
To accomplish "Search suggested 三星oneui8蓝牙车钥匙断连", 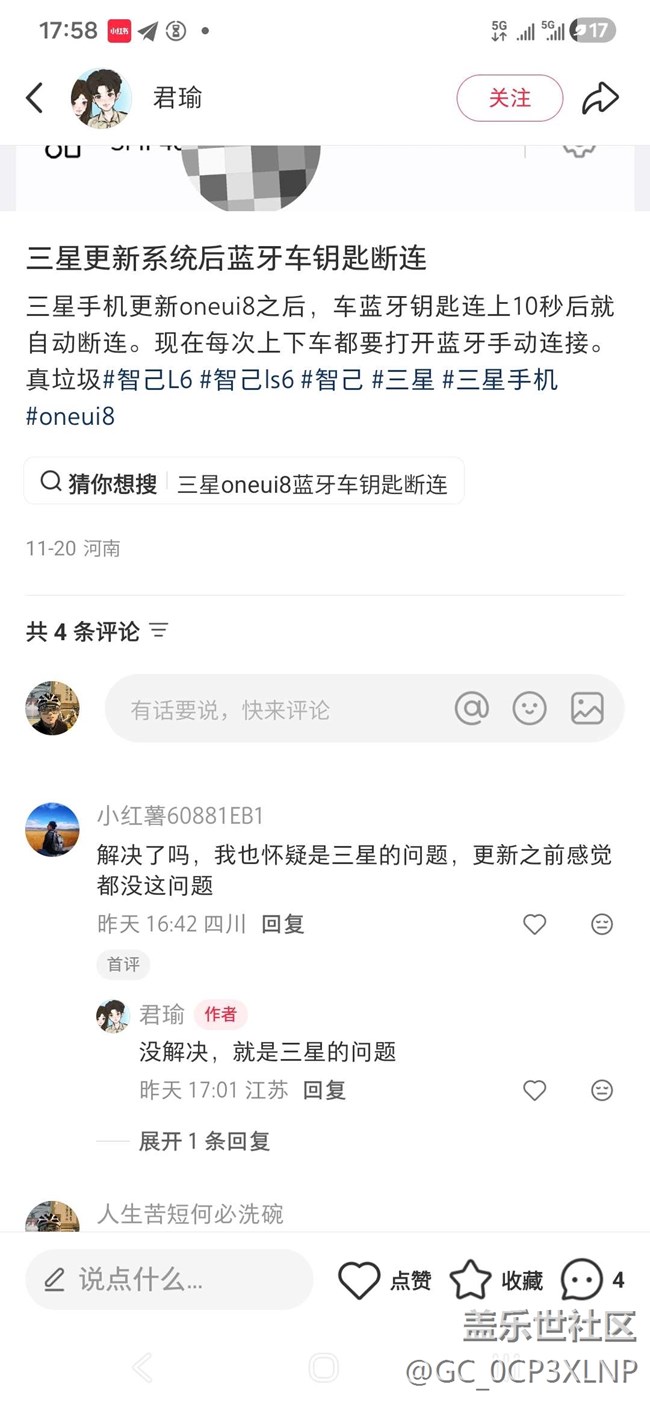I will (x=312, y=485).
